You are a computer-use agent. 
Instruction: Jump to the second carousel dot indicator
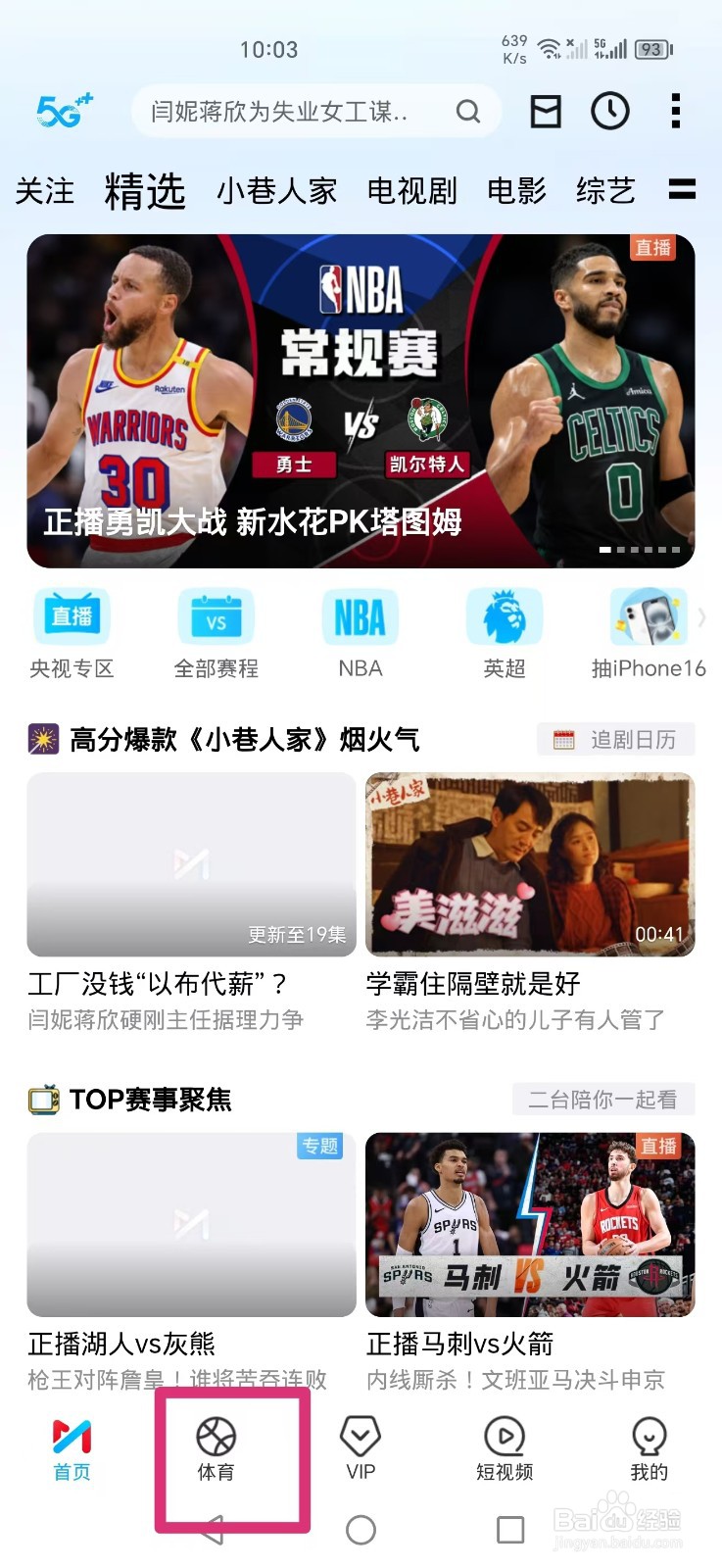(x=620, y=551)
